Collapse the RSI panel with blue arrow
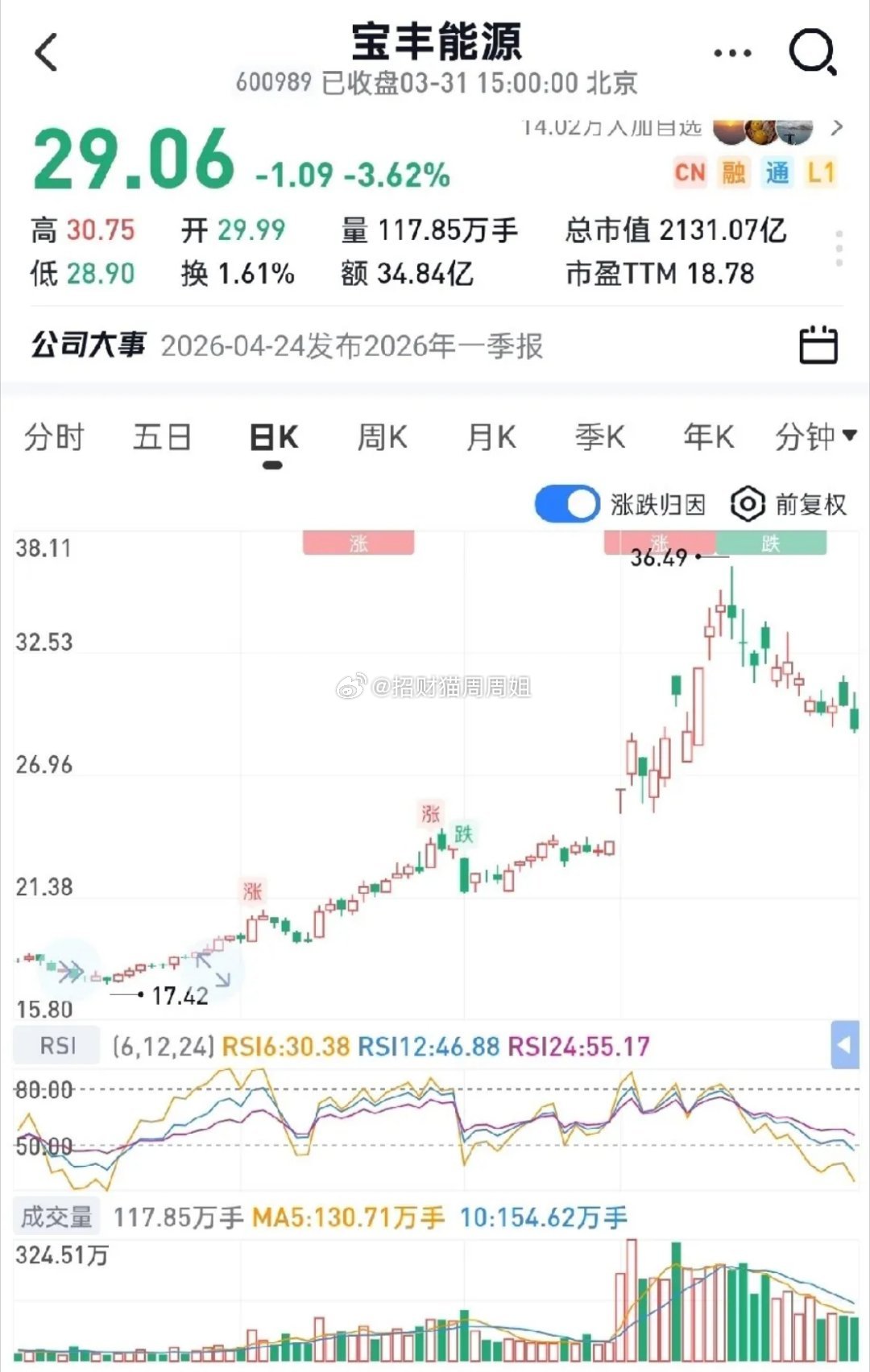This screenshot has height=1372, width=870. click(x=847, y=1043)
